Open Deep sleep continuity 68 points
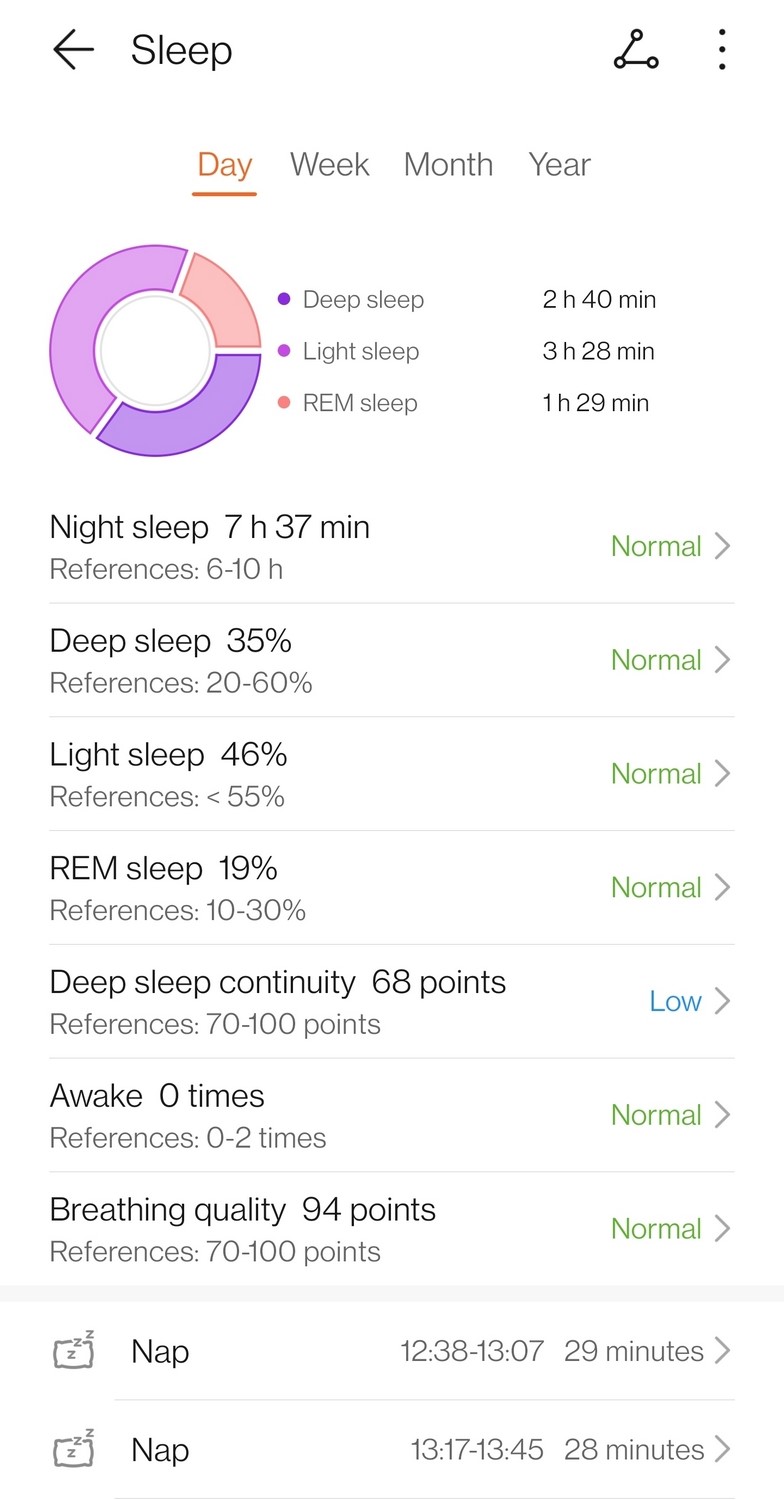The image size is (784, 1500). tap(391, 1002)
